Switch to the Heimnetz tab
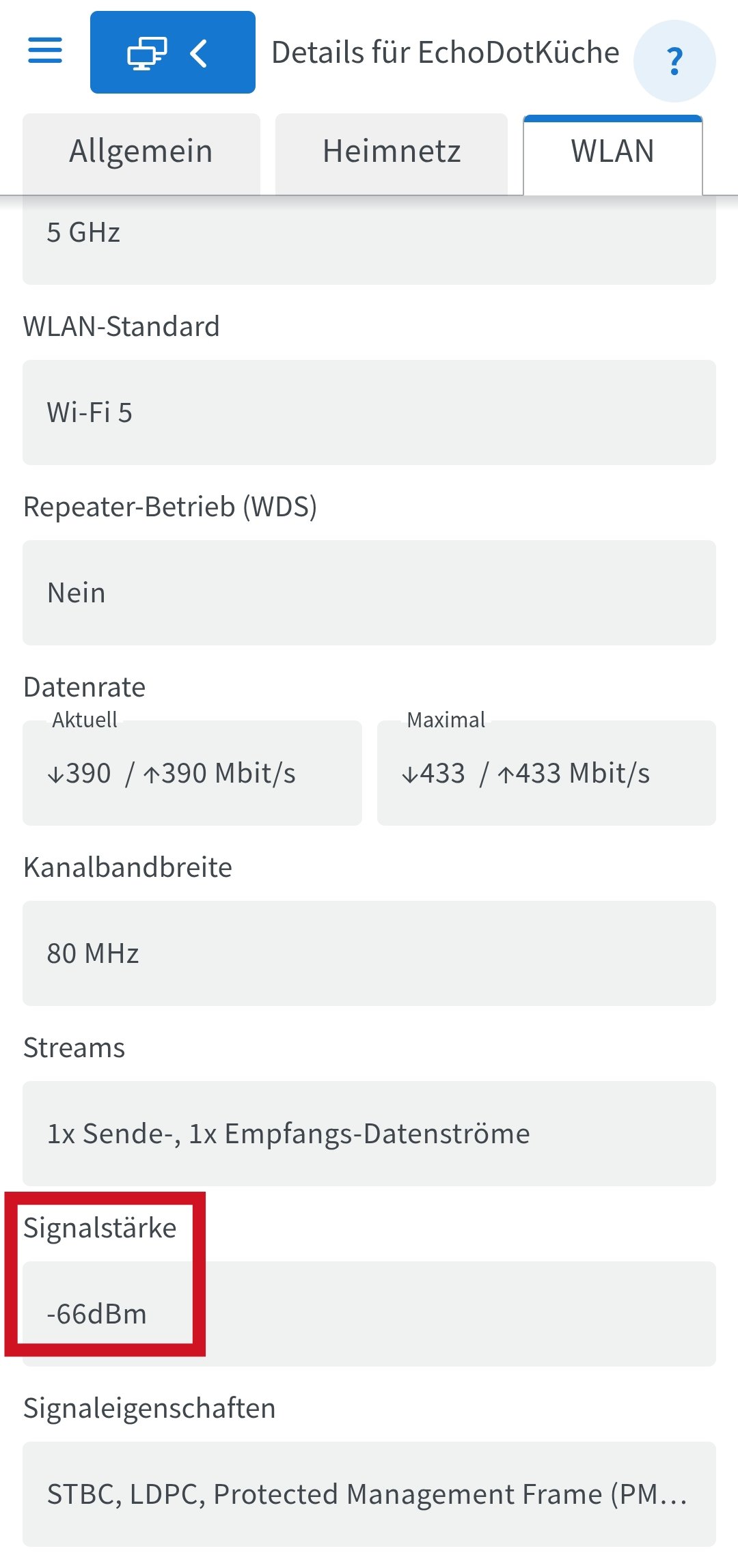 (x=392, y=152)
